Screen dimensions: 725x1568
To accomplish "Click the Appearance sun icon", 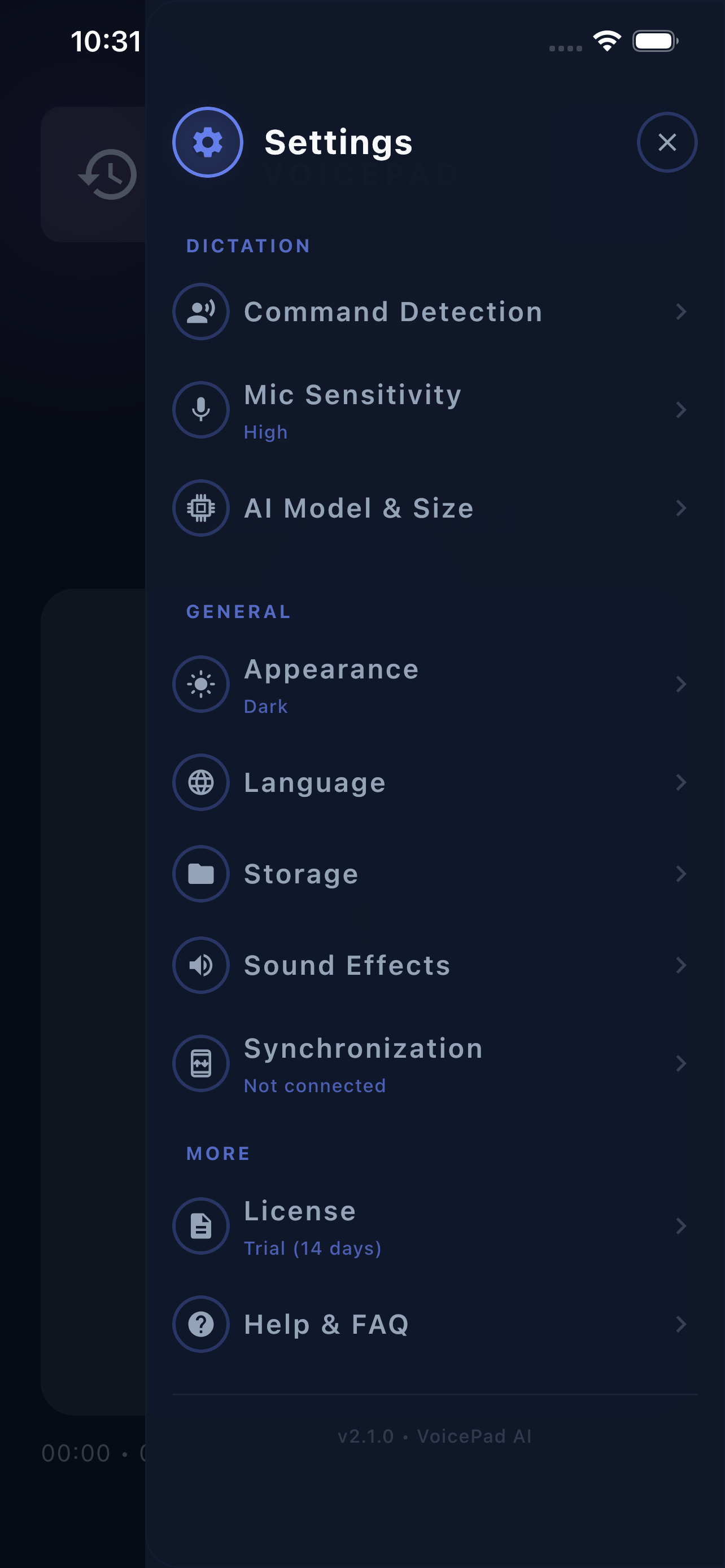I will tap(201, 684).
